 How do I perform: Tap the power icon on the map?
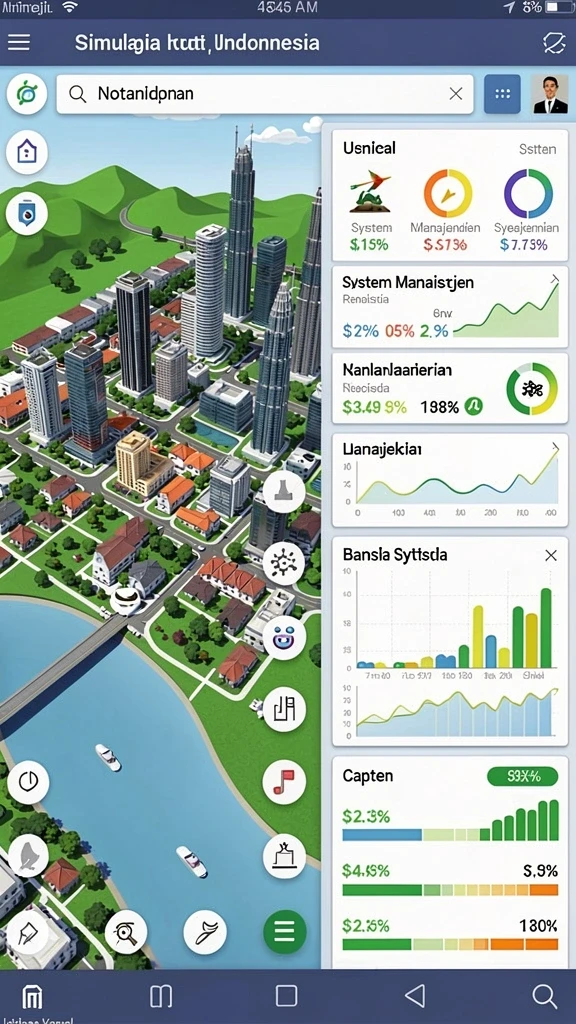coord(28,782)
